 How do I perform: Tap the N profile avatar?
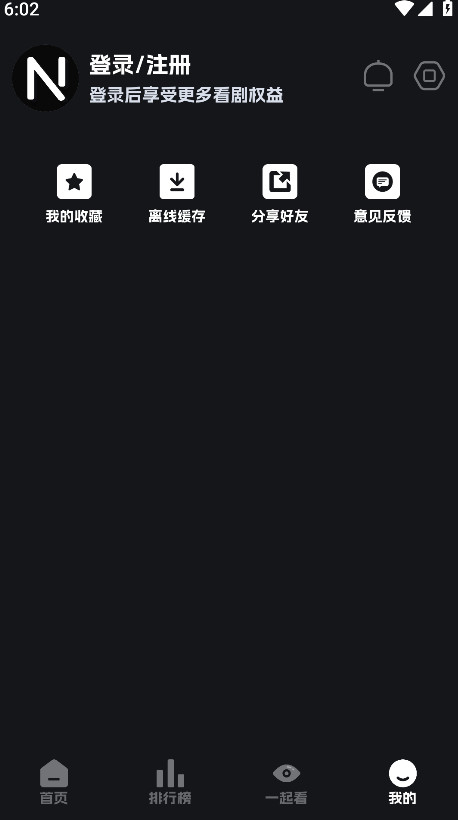[x=45, y=78]
